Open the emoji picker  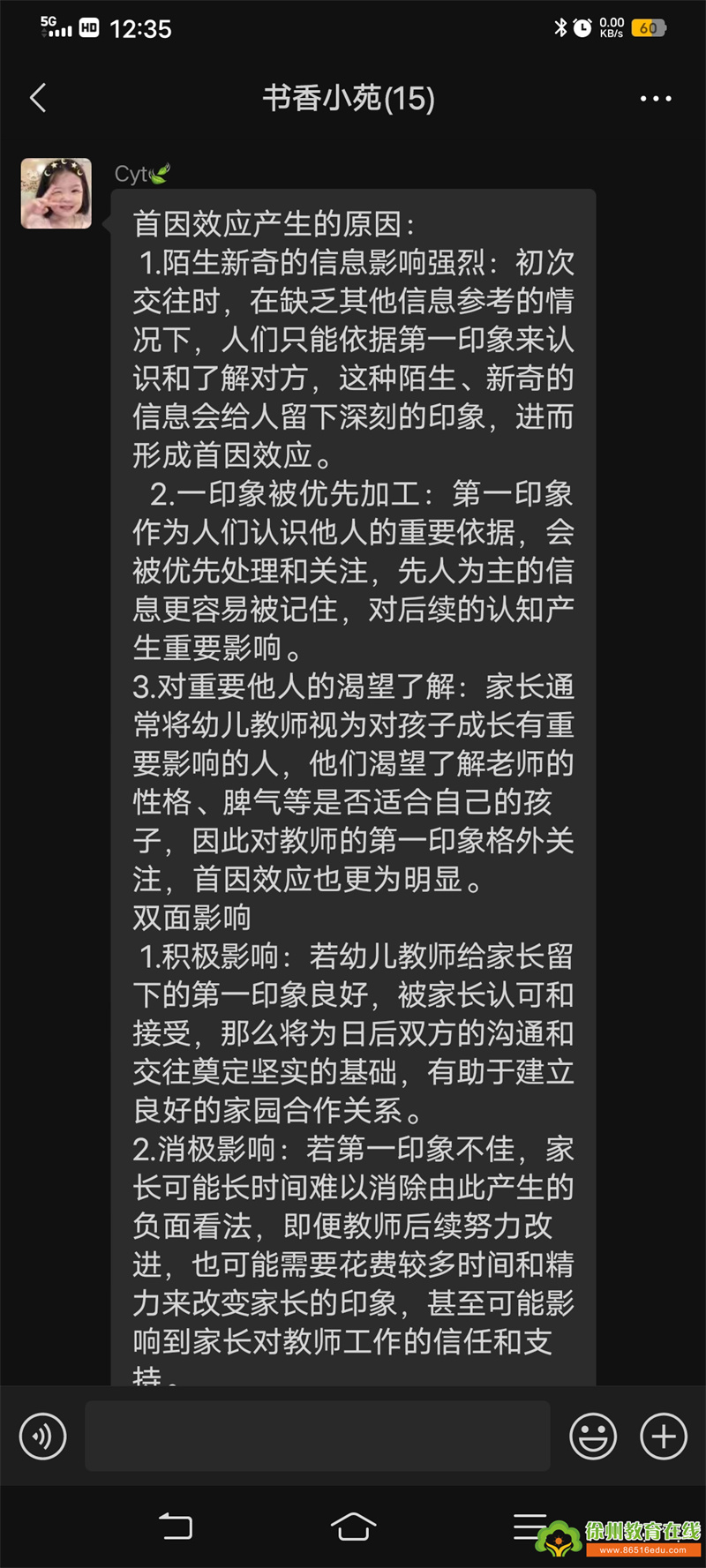(593, 1436)
